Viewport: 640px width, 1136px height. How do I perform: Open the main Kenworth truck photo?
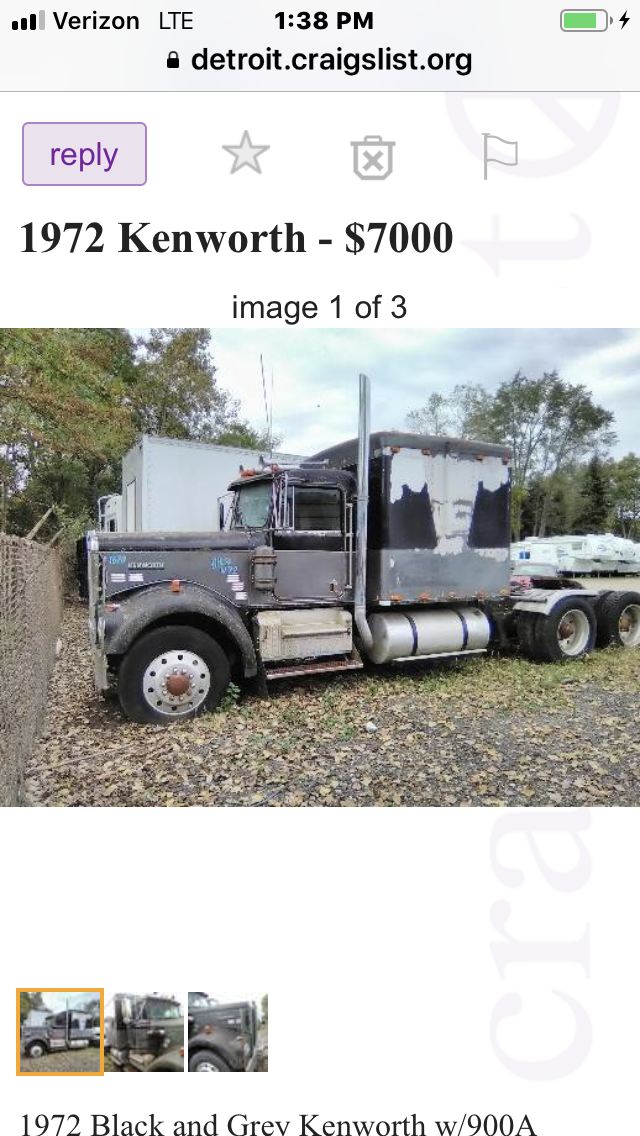click(x=320, y=567)
